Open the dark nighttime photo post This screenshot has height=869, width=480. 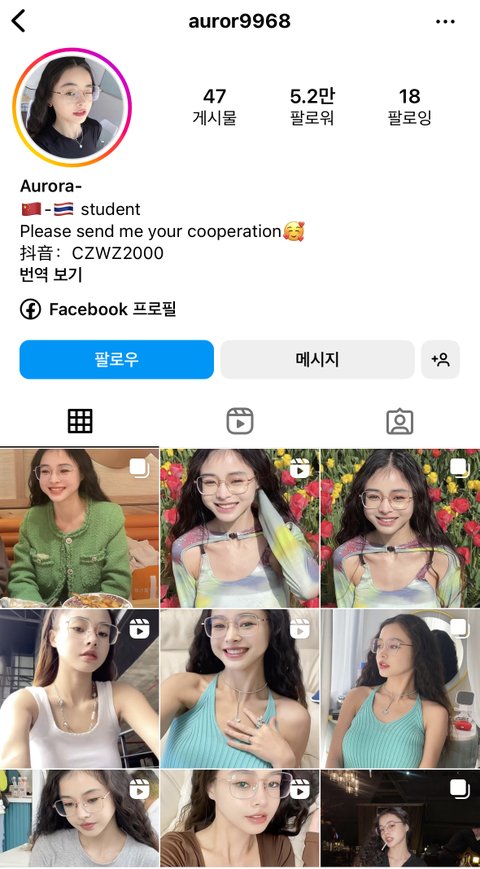(x=400, y=819)
